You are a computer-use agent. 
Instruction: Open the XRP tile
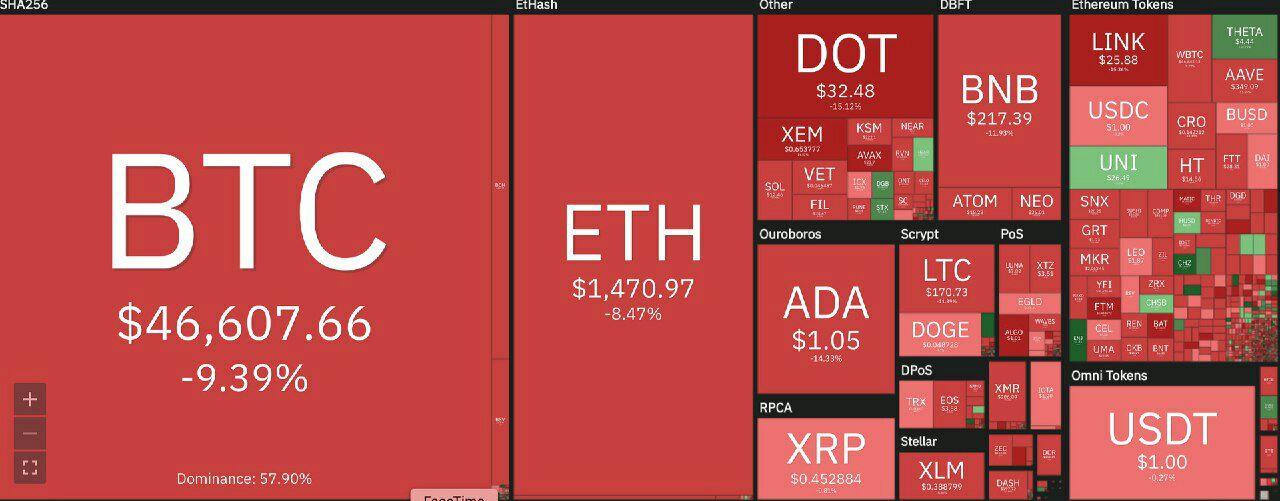click(825, 457)
